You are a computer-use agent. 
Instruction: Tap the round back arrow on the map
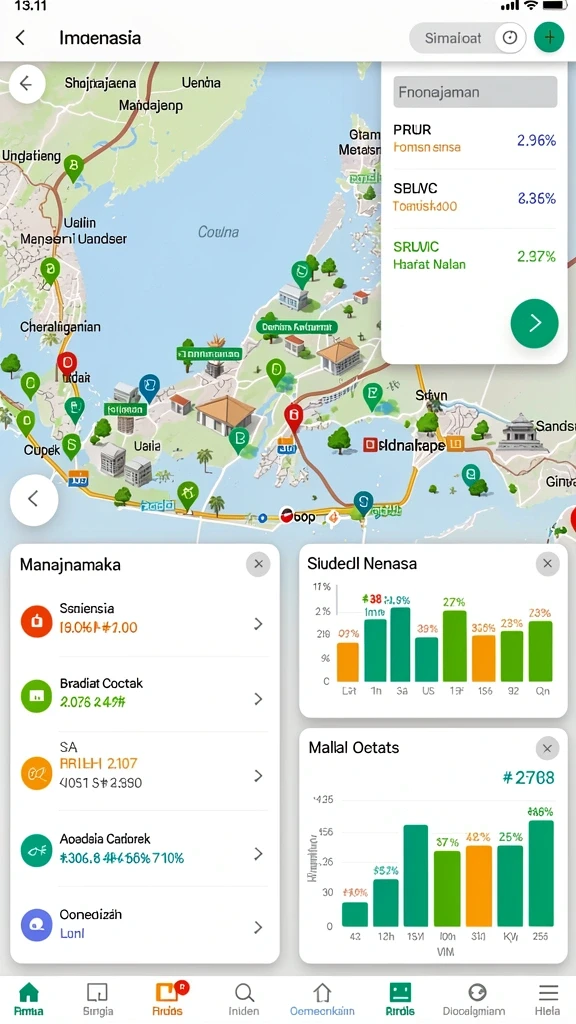coord(27,84)
